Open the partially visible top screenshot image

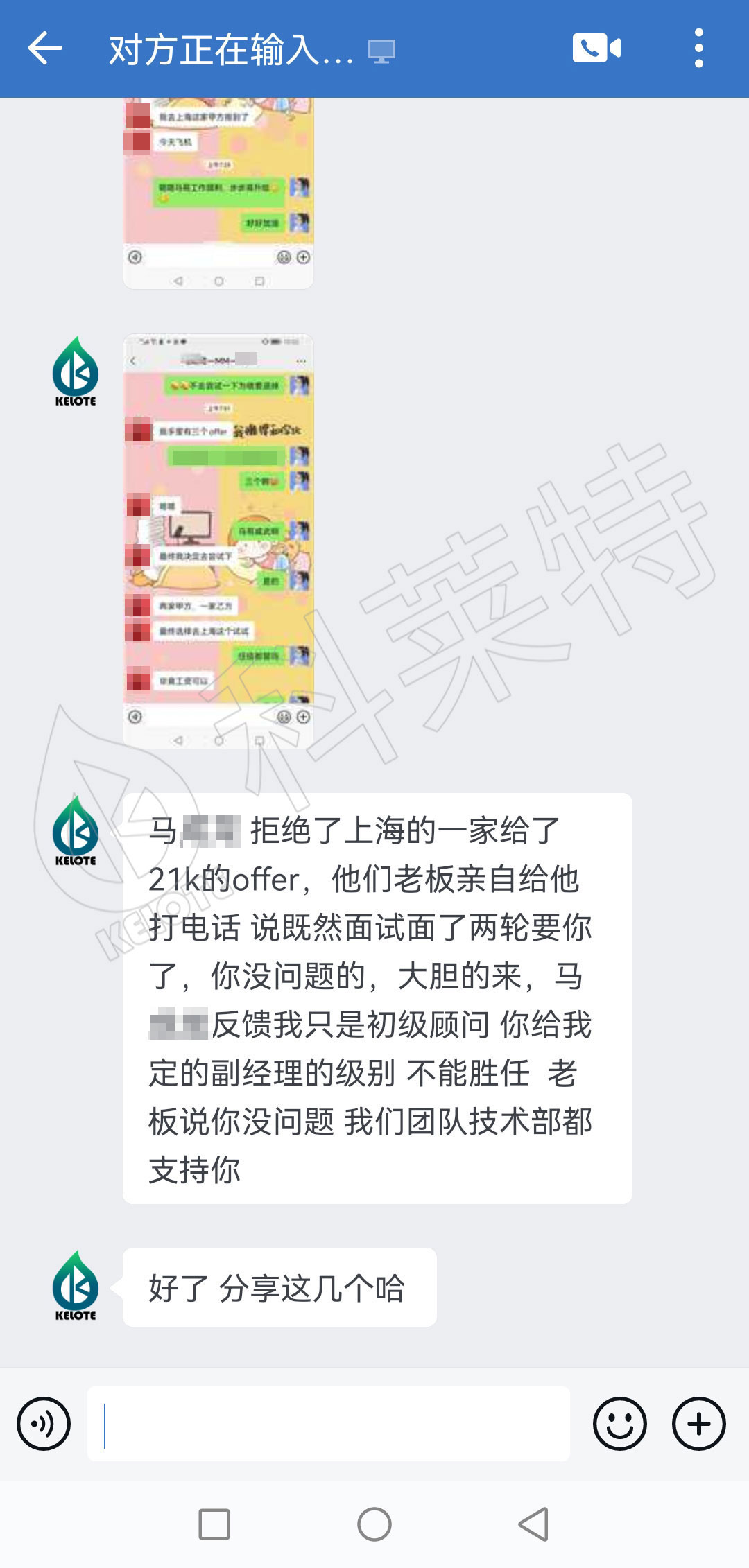(x=218, y=193)
